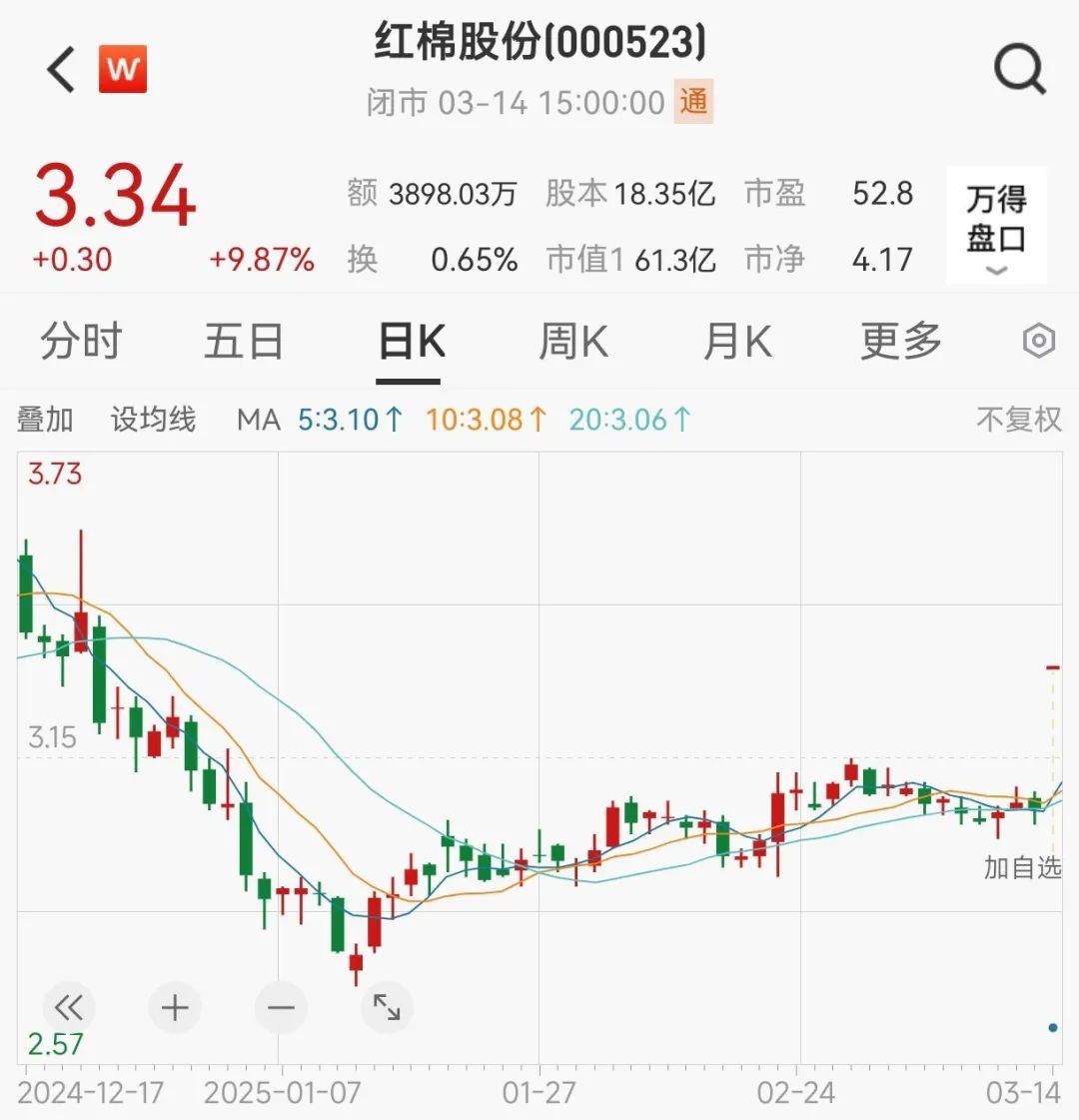Tap 叠加 to overlay another stock

coord(45,420)
